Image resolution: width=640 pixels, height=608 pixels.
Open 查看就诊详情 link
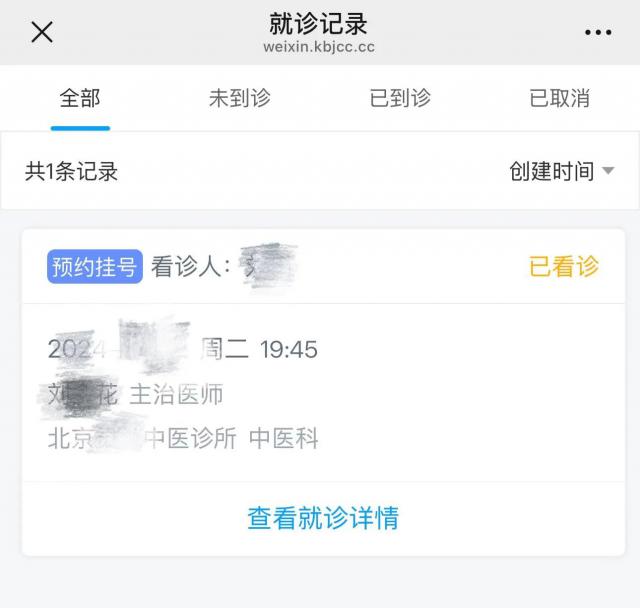322,518
